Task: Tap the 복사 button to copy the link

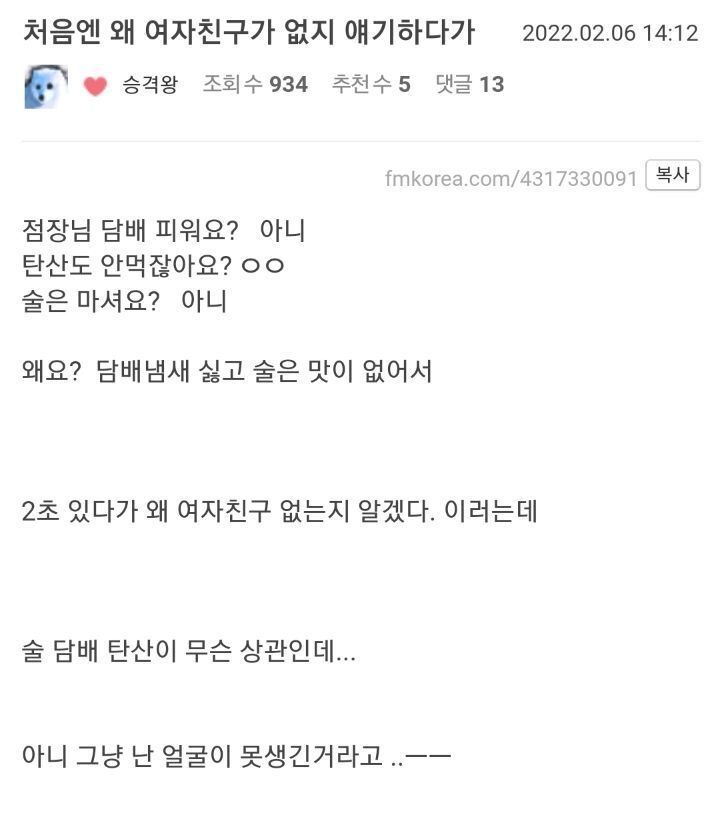Action: 672,175
